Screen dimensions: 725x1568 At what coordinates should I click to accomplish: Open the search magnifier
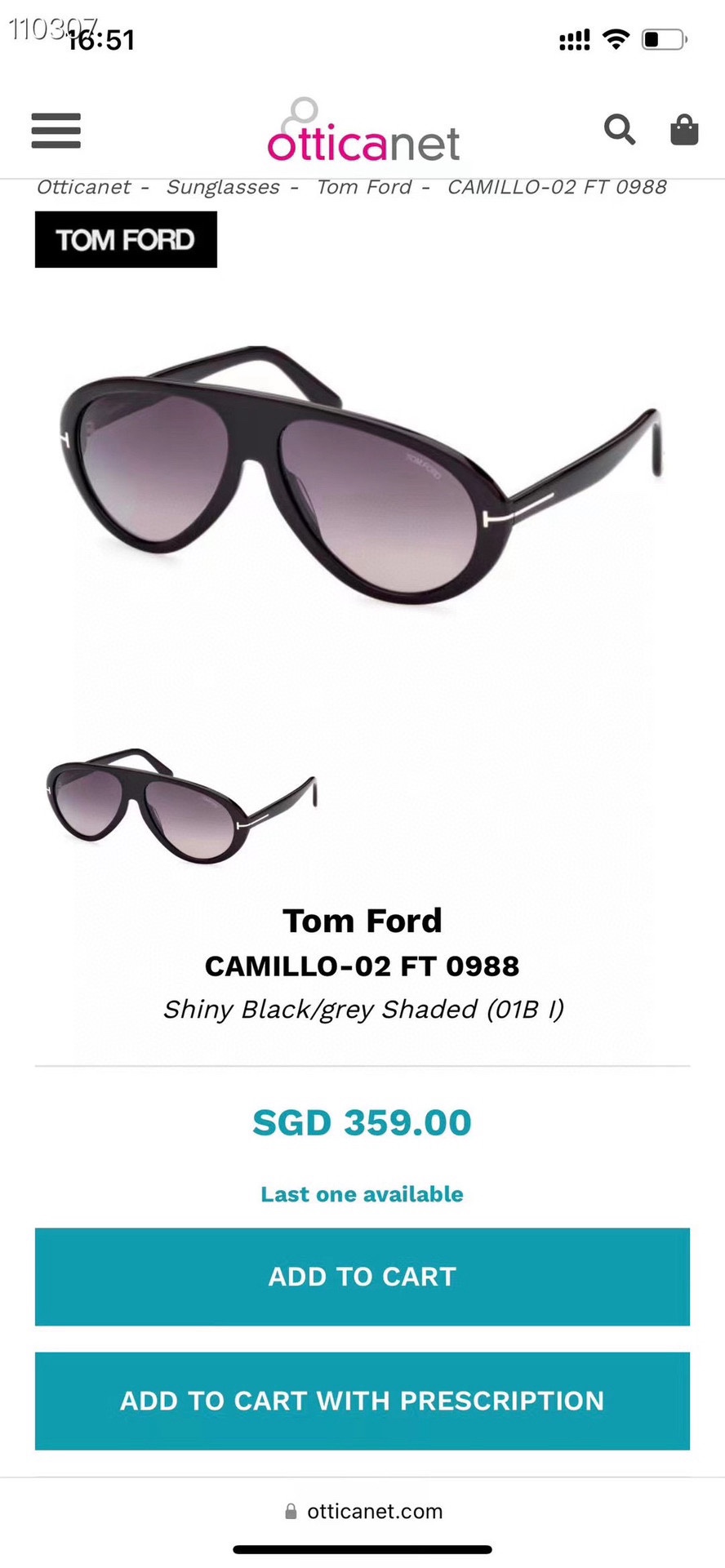click(620, 129)
